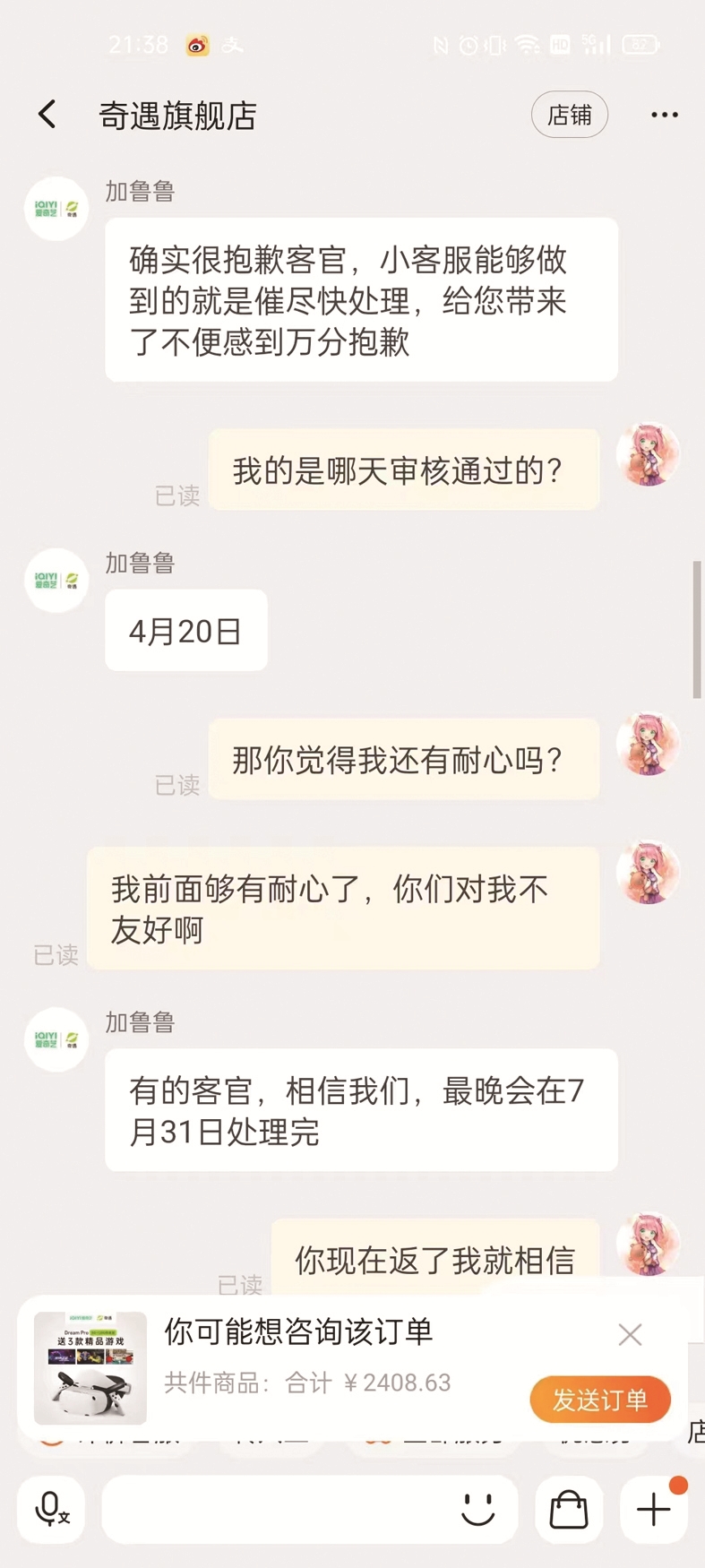View 加鲁鲁 customer service avatar
Image resolution: width=705 pixels, height=1568 pixels.
[56, 209]
